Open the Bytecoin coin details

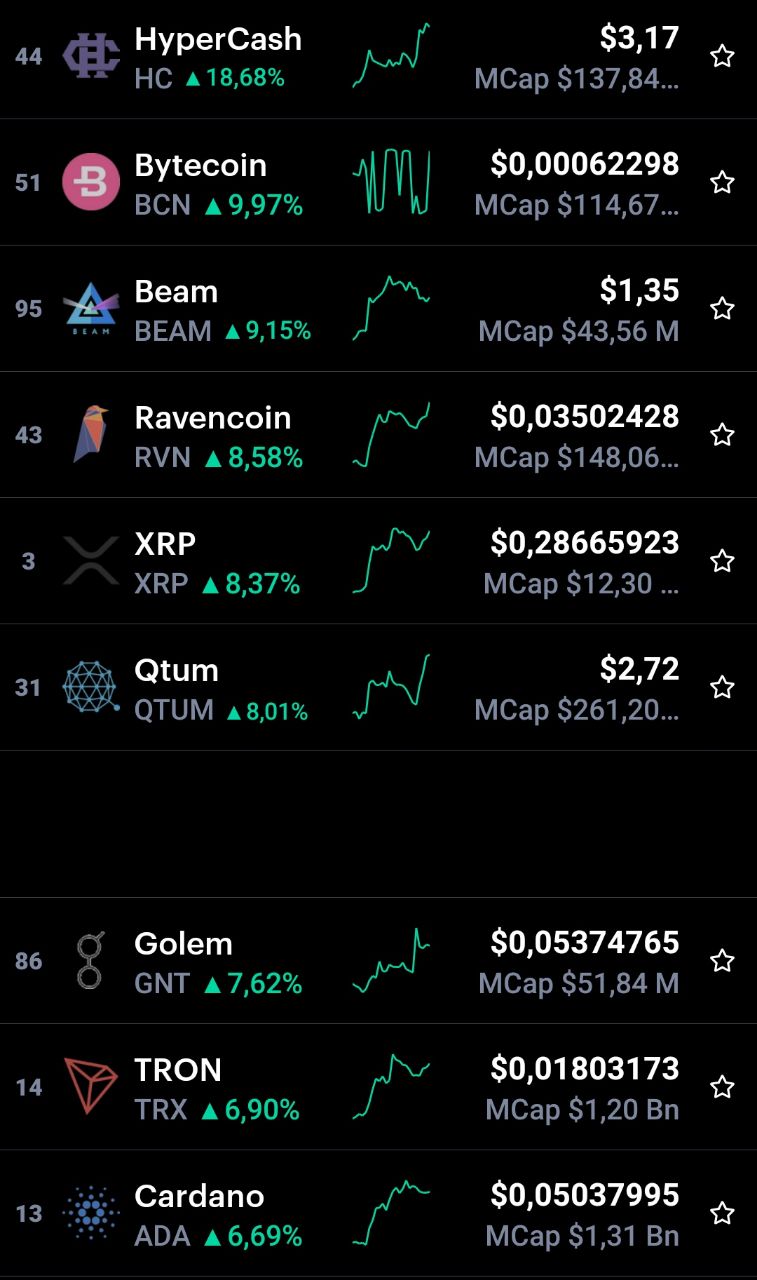(378, 182)
